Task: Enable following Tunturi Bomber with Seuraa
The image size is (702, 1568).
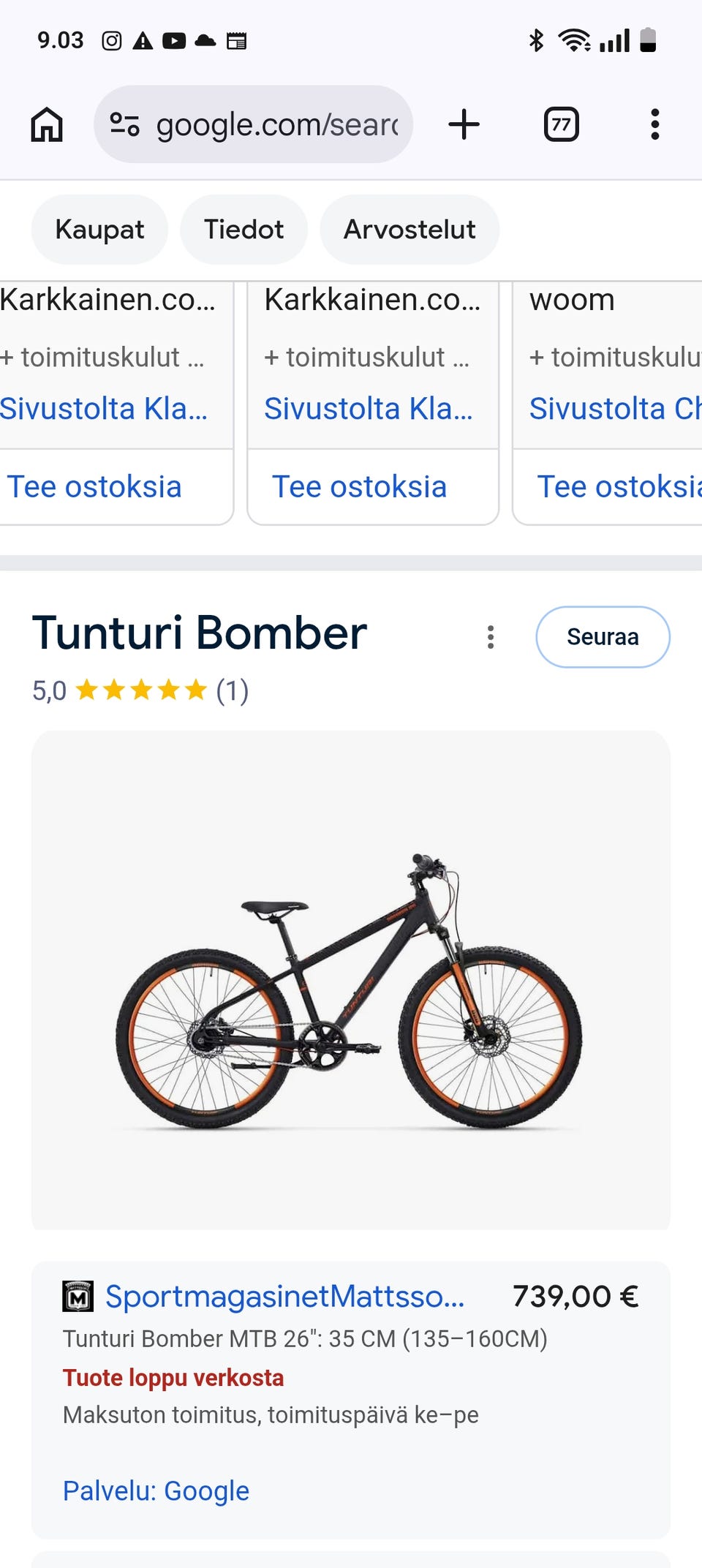Action: click(603, 637)
